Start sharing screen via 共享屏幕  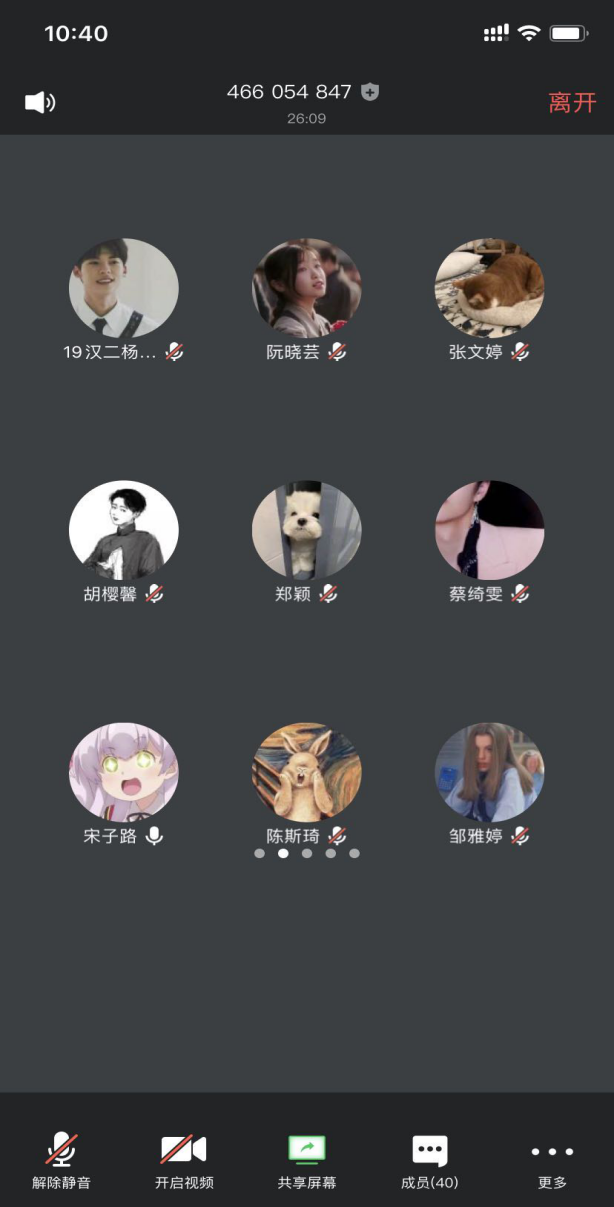[307, 1160]
